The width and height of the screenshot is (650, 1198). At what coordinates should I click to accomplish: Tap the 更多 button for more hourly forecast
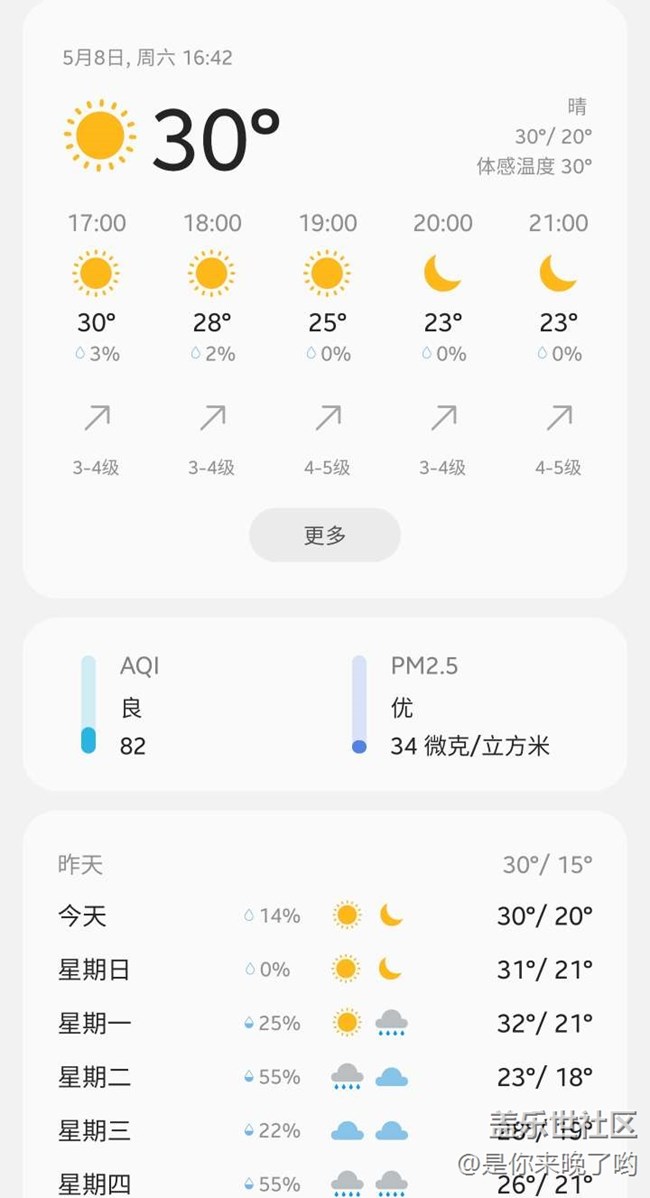point(324,535)
